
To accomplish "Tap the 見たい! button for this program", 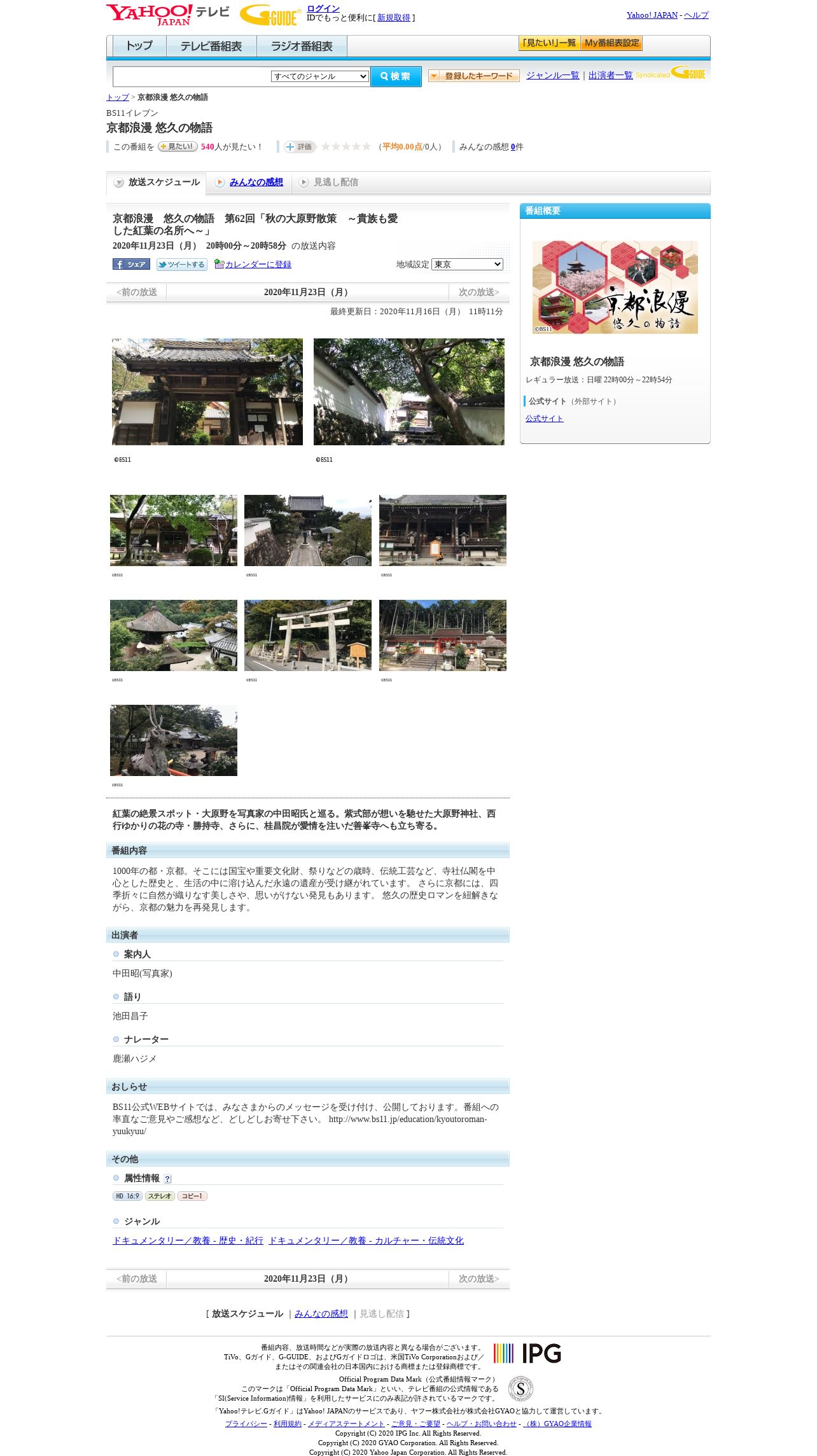I will click(x=178, y=146).
